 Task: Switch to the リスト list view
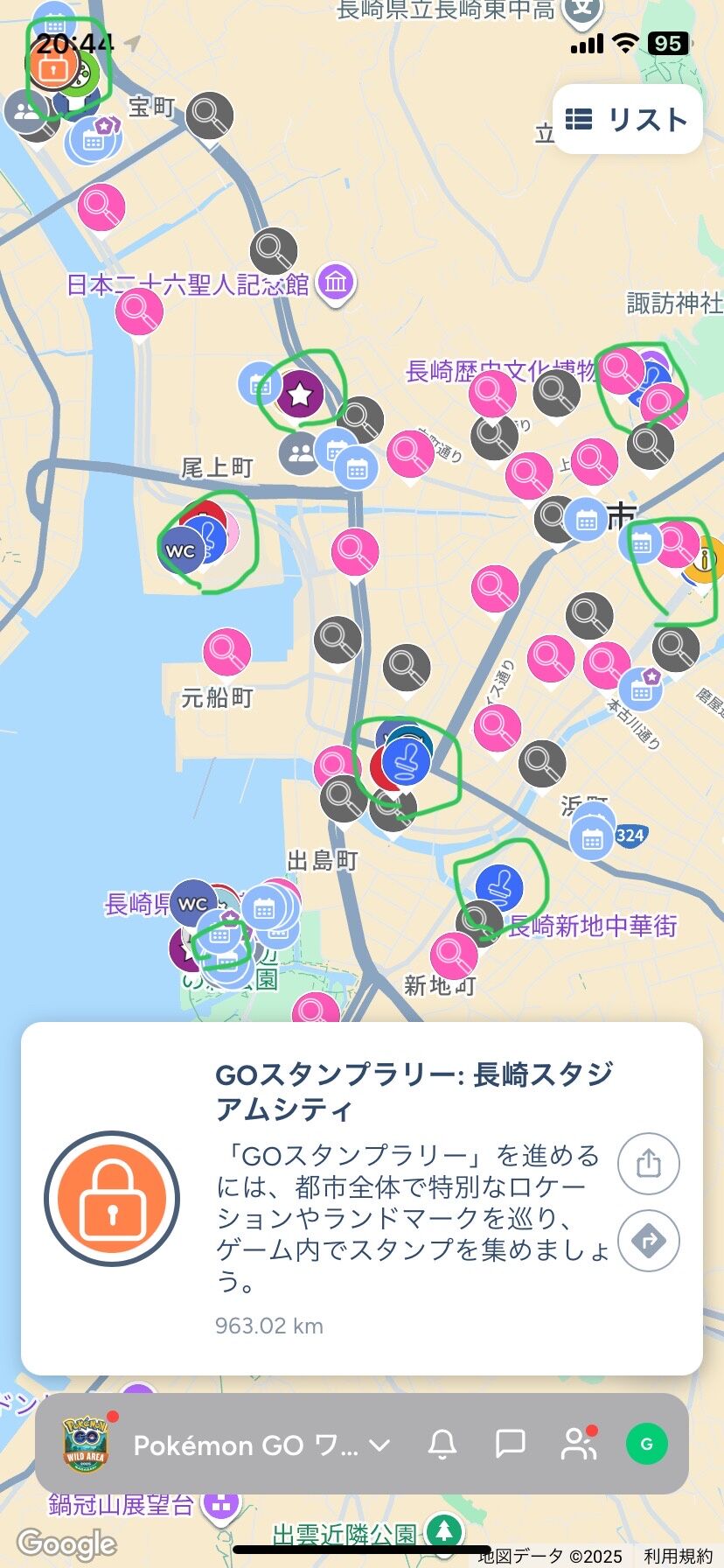tap(627, 120)
